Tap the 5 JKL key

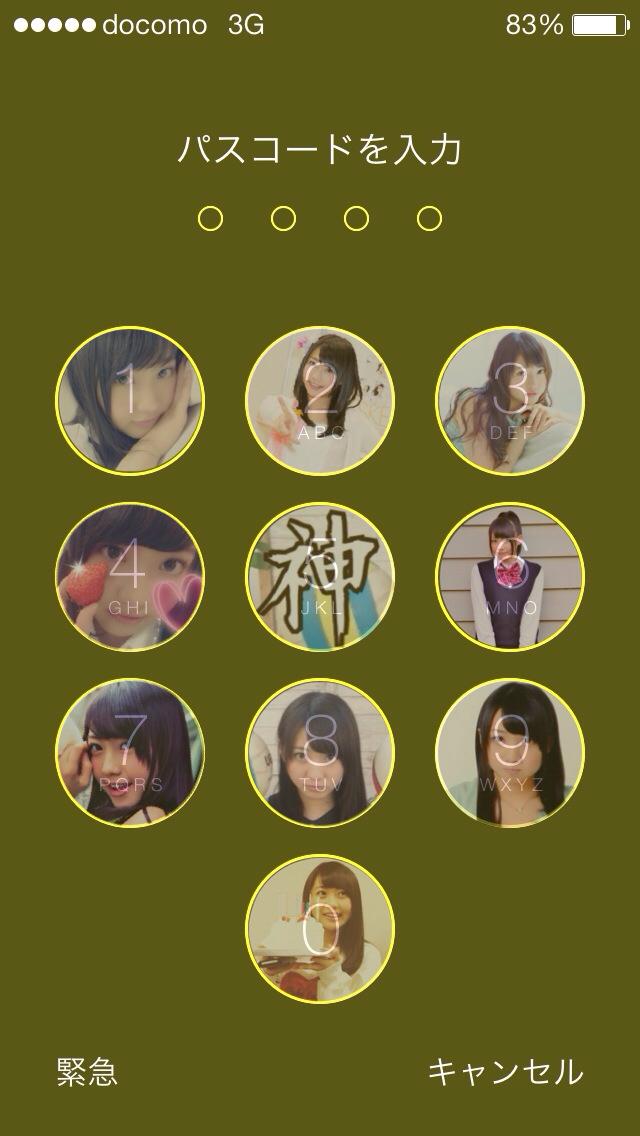320,577
